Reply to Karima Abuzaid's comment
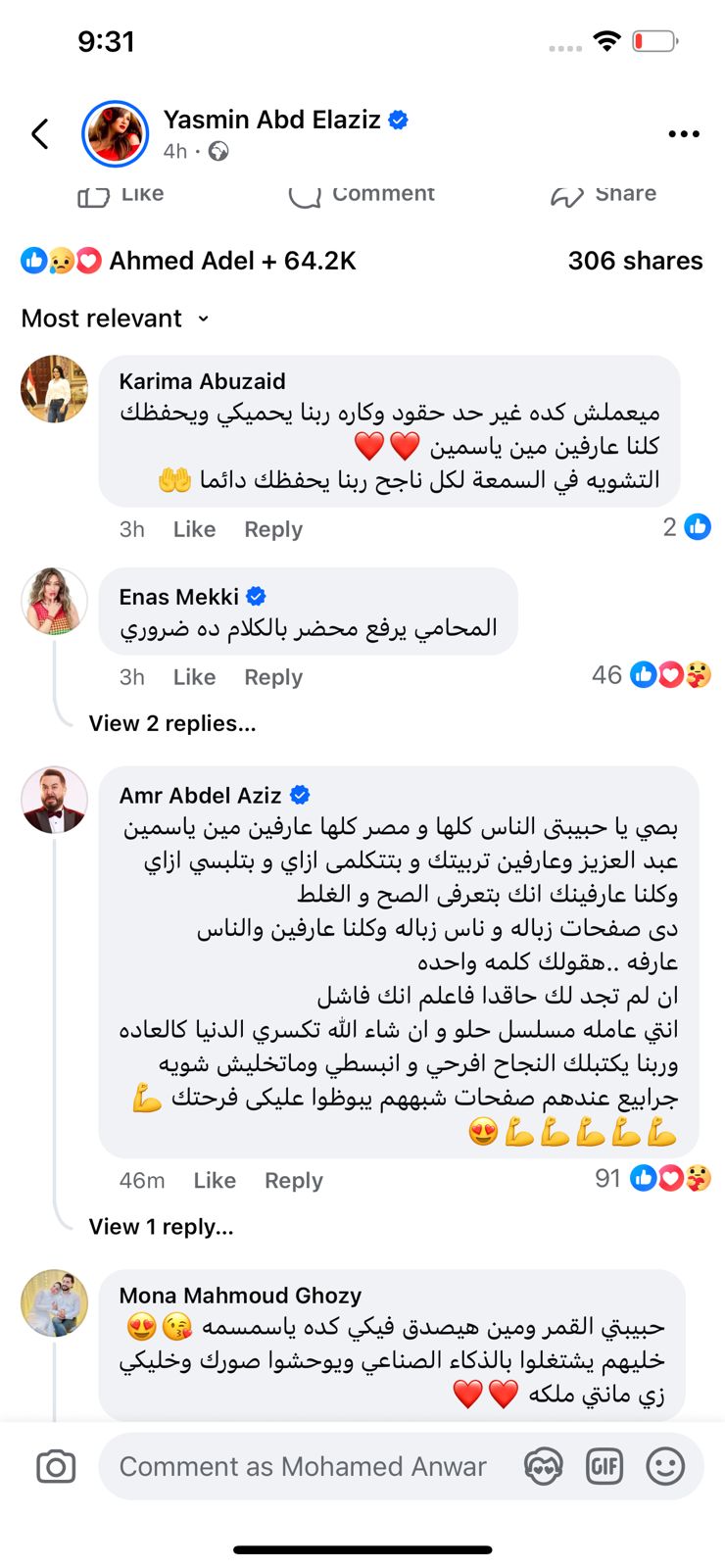Viewport: 725px width, 1568px height. 273,529
